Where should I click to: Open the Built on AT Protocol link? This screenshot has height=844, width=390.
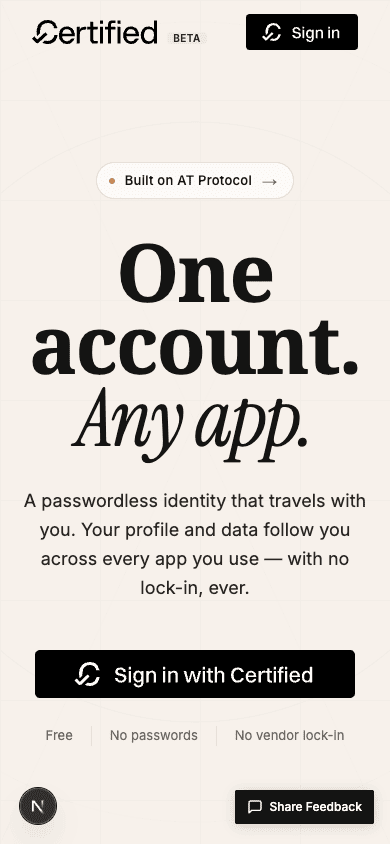click(x=195, y=181)
